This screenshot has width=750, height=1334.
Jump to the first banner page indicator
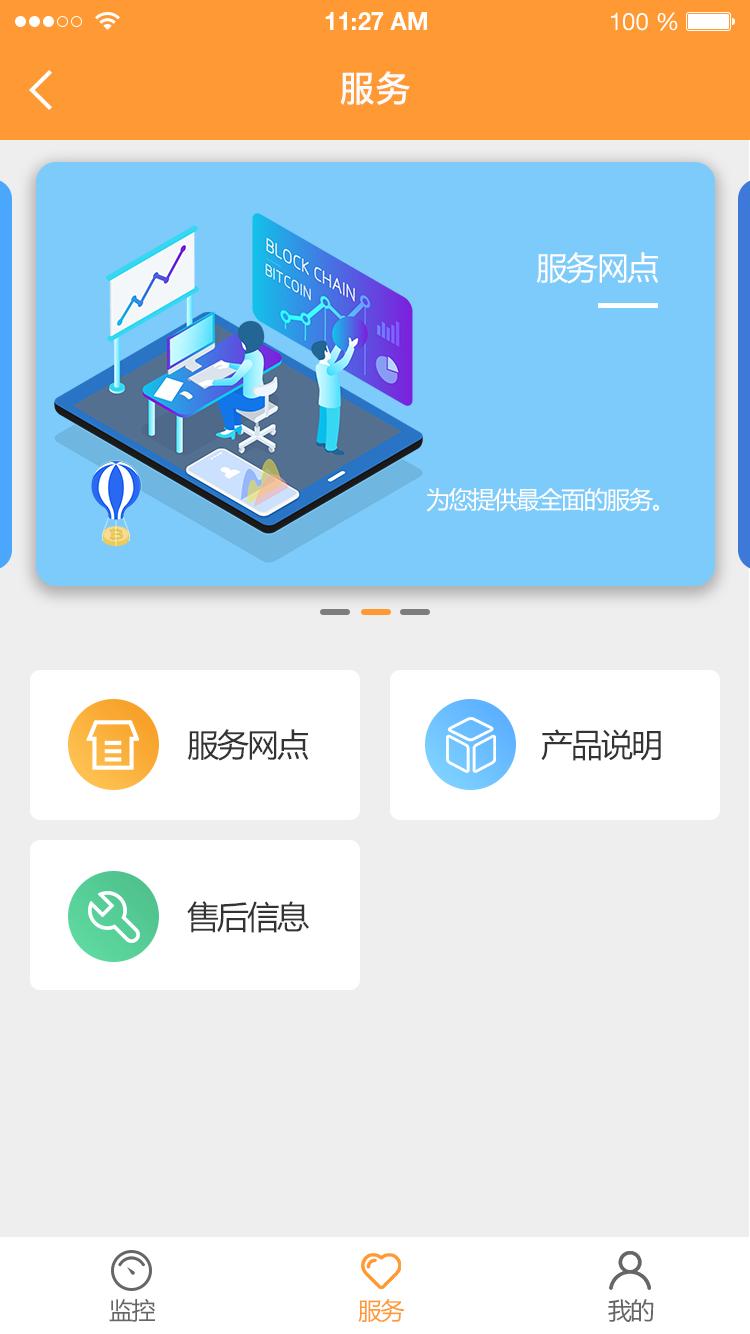click(x=335, y=612)
